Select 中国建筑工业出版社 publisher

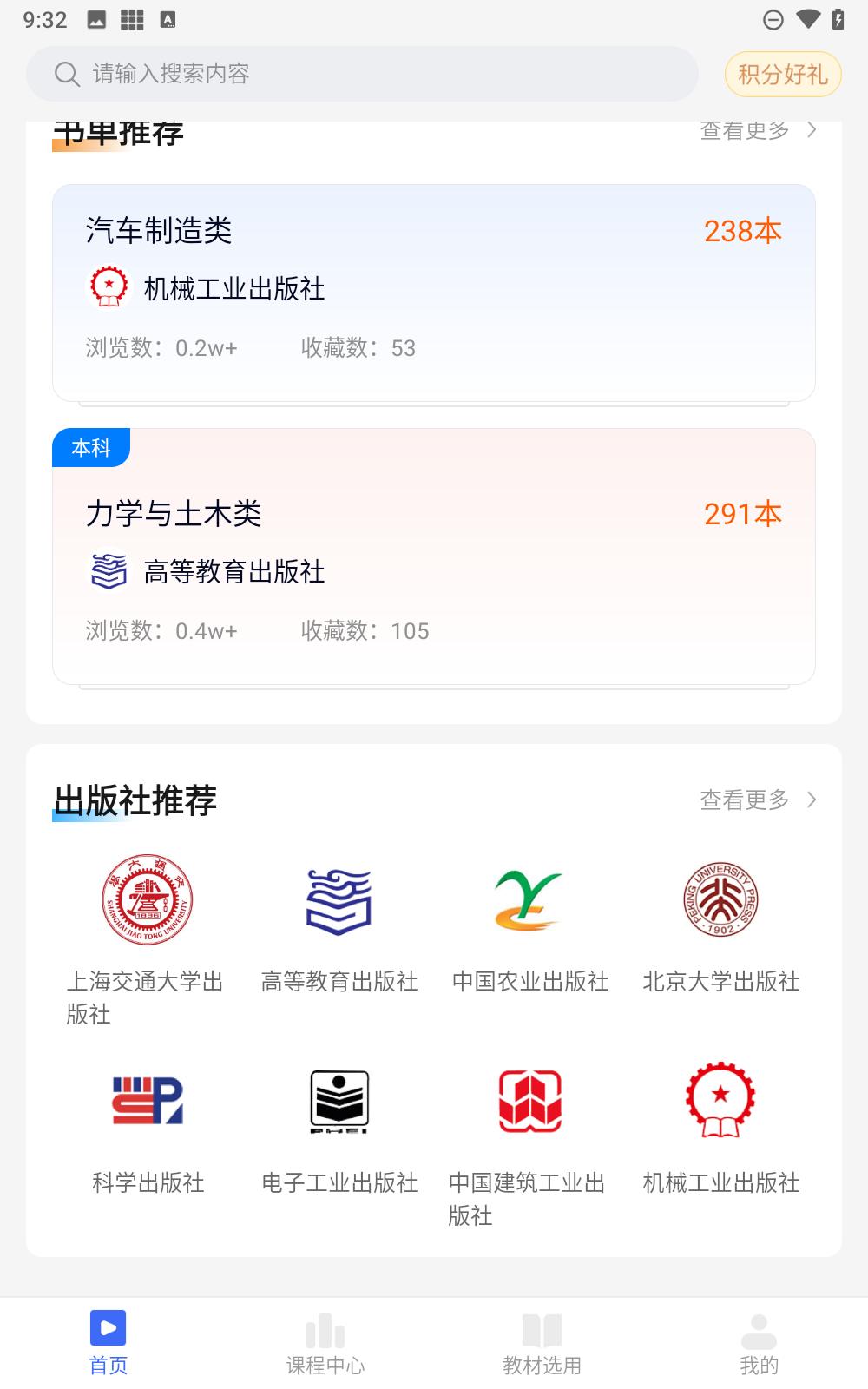coord(529,1137)
